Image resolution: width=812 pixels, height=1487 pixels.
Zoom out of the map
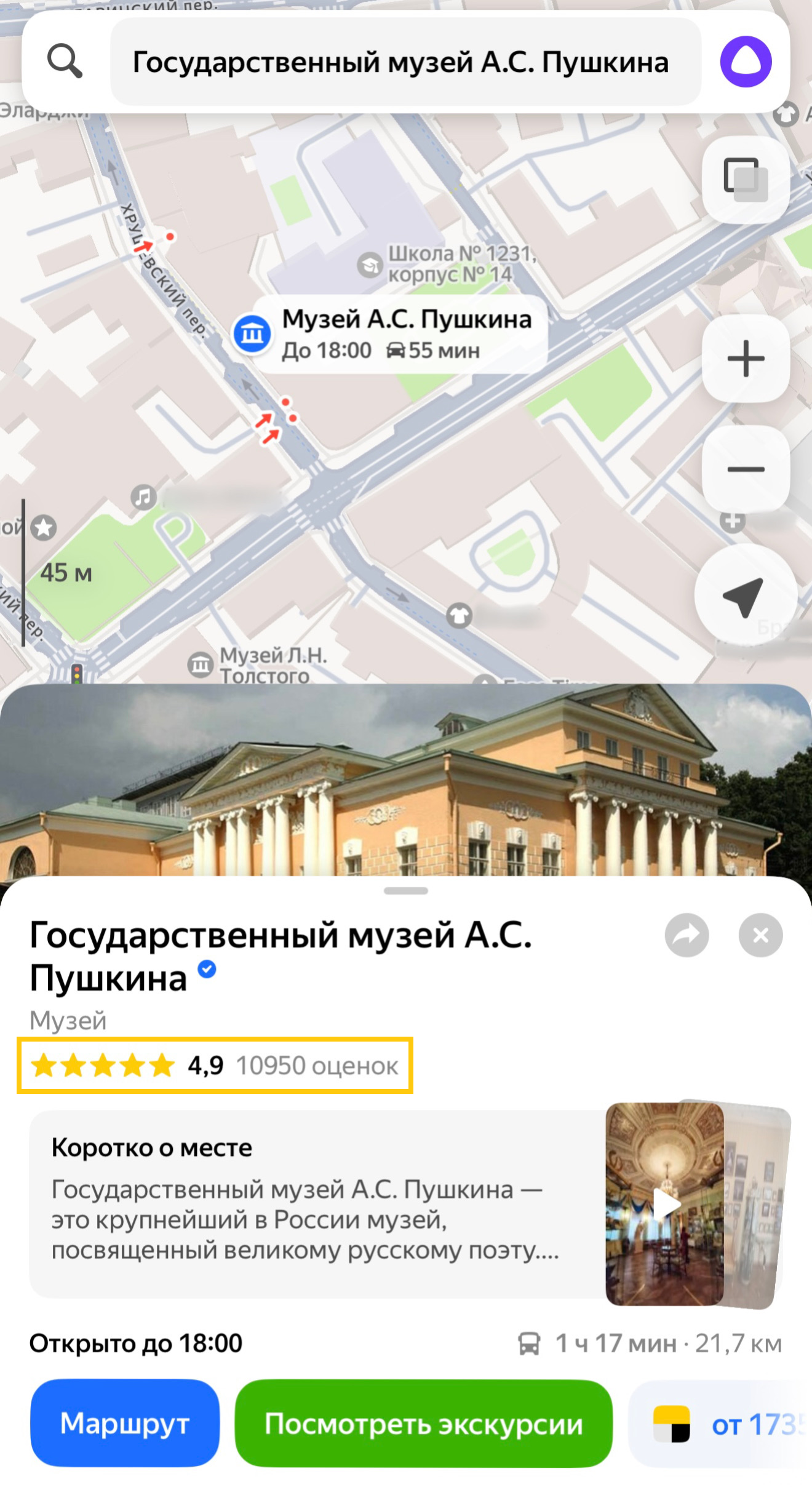pos(746,469)
